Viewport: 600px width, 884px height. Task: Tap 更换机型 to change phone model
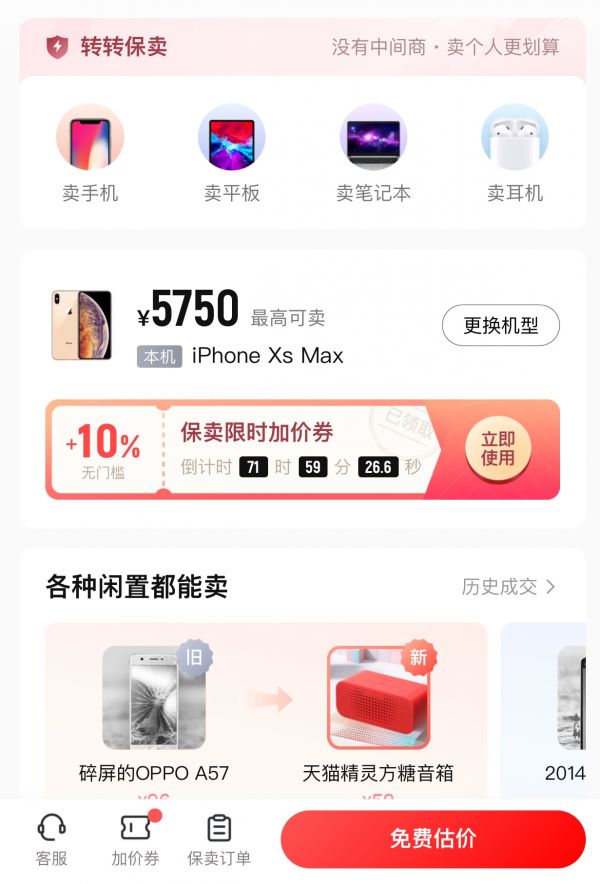tap(500, 326)
